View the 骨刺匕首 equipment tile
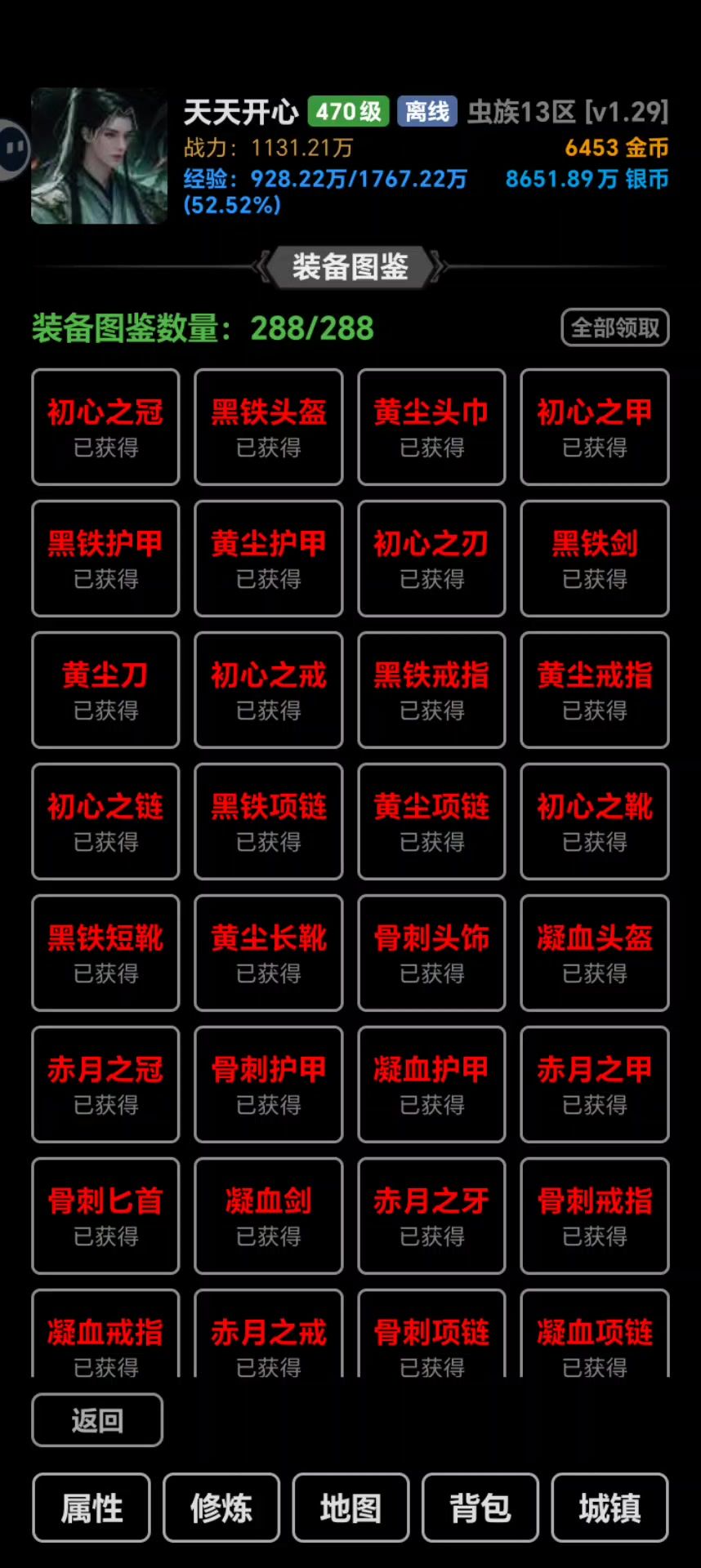 coord(105,1216)
